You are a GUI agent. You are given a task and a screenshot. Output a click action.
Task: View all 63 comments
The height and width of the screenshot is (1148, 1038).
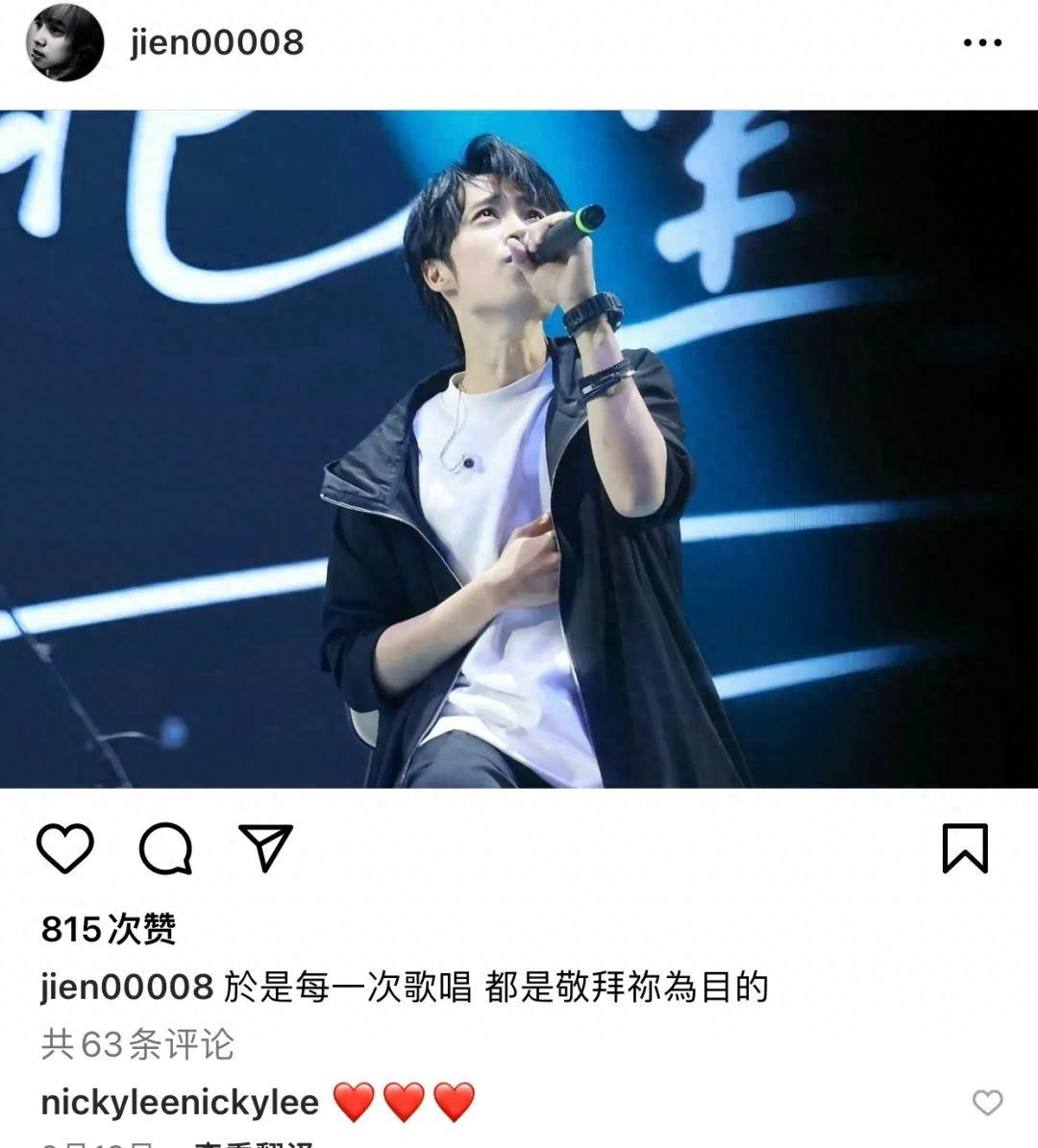pos(137,1044)
